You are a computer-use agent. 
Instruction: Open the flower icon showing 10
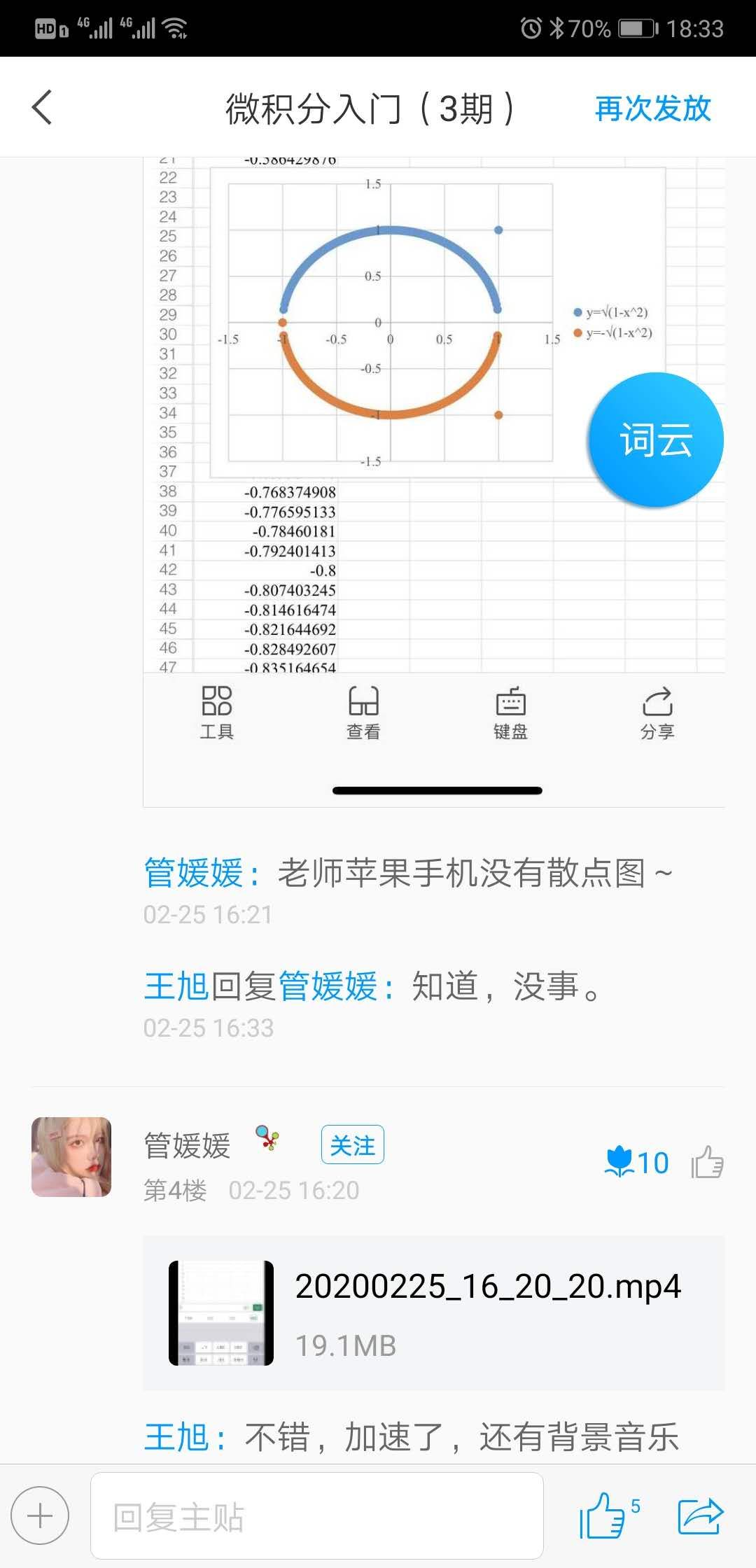pyautogui.click(x=636, y=1163)
